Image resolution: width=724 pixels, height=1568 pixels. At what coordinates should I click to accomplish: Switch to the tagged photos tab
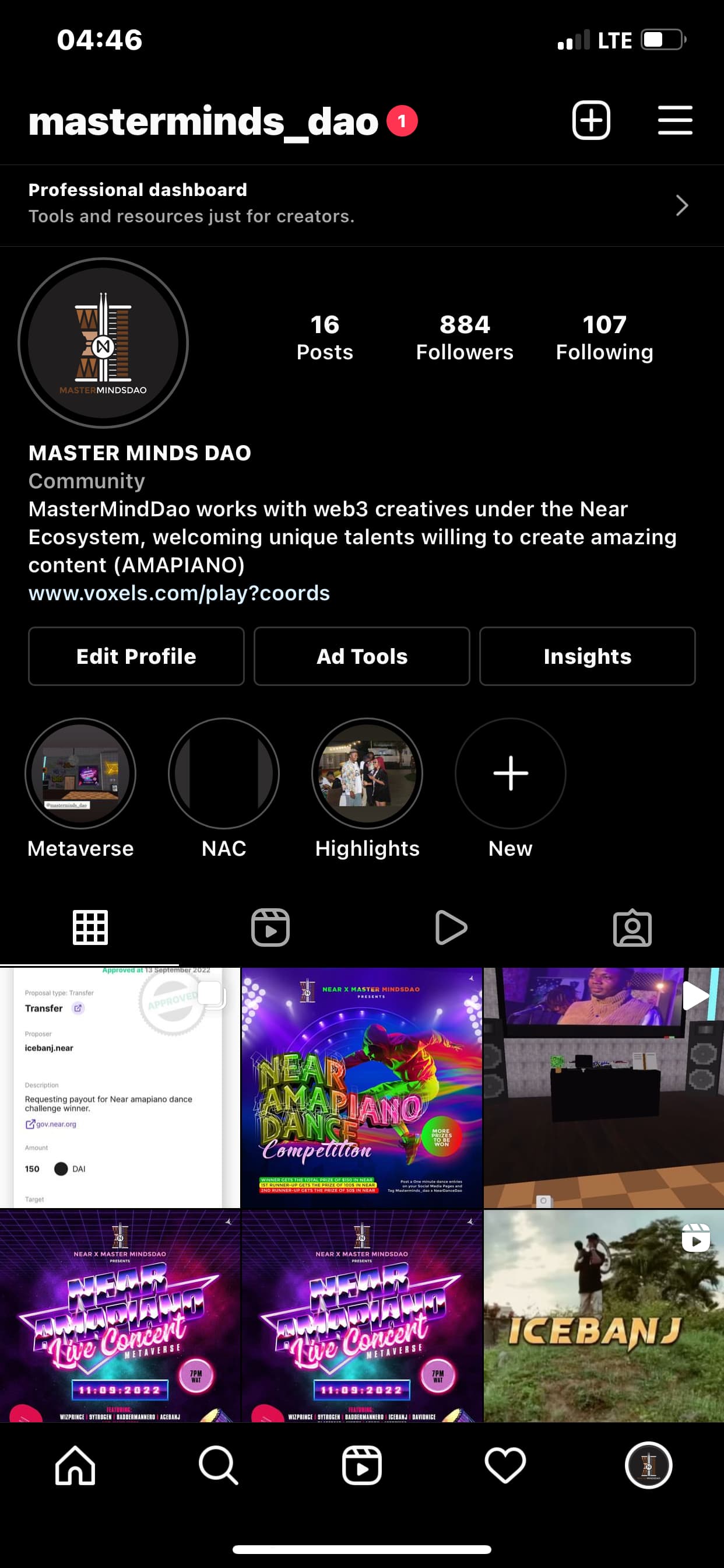tap(632, 928)
